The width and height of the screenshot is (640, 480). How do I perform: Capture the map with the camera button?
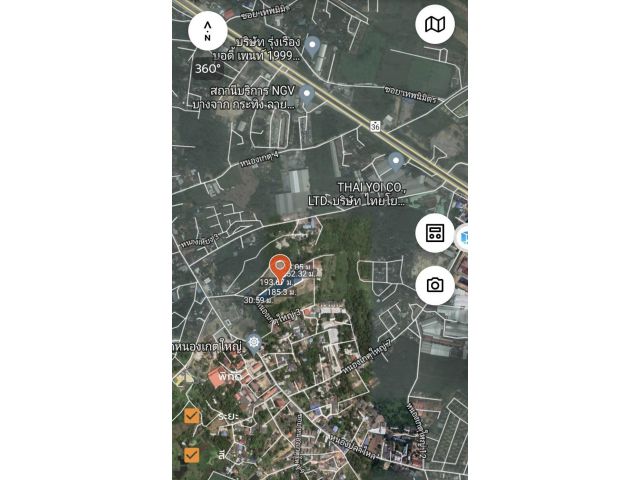(435, 285)
